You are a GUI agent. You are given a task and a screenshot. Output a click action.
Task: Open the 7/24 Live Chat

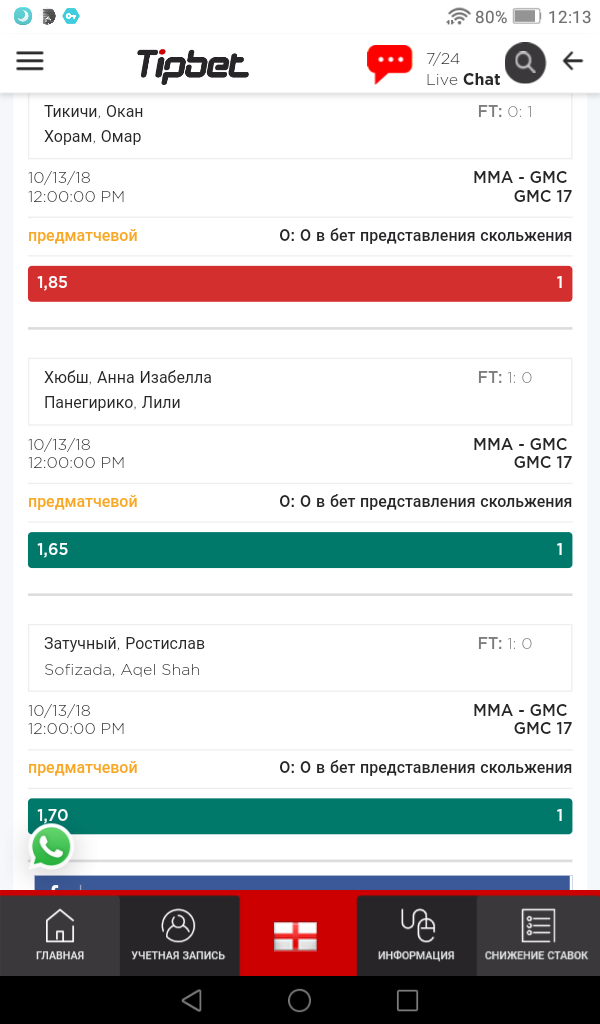click(x=434, y=65)
